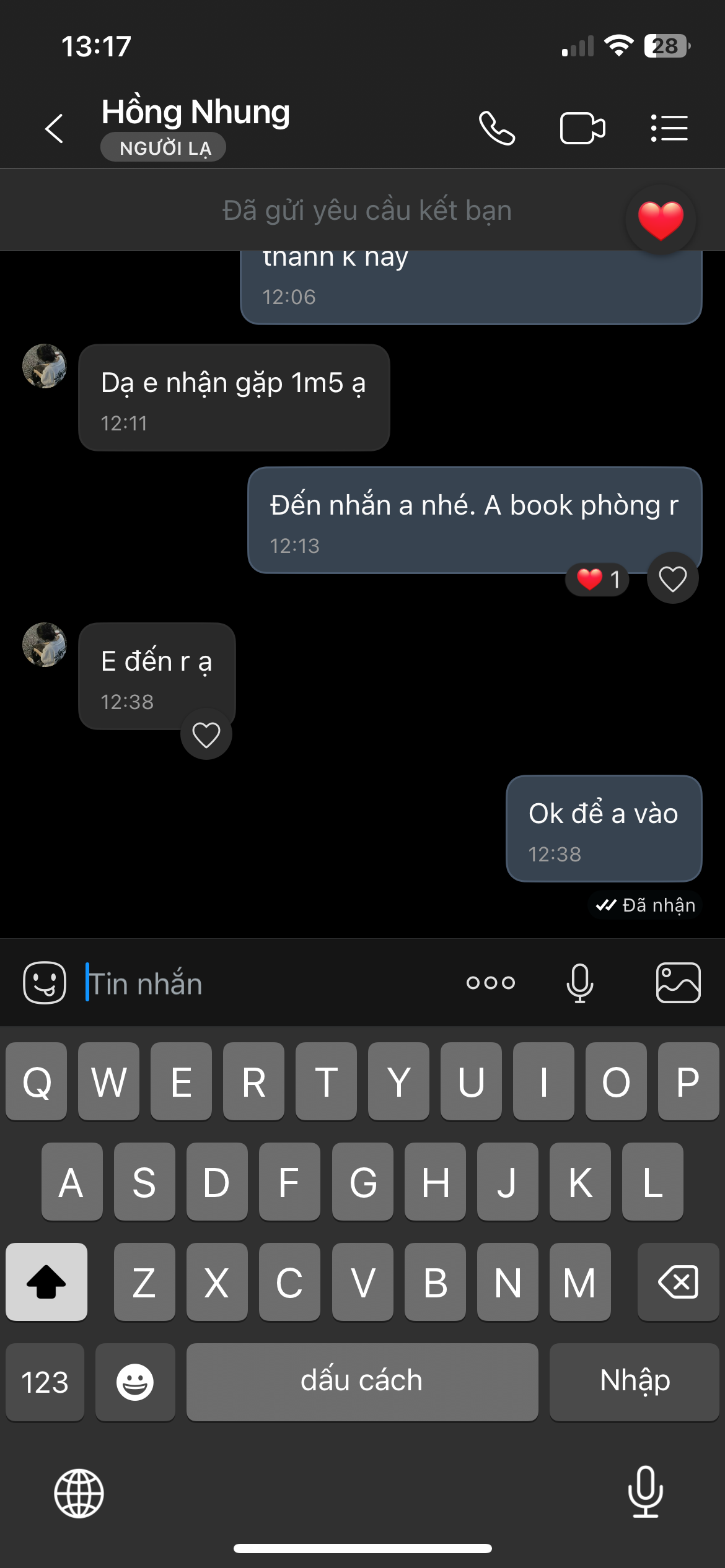
Task: View reactions on the 12:13 message
Action: 597,580
